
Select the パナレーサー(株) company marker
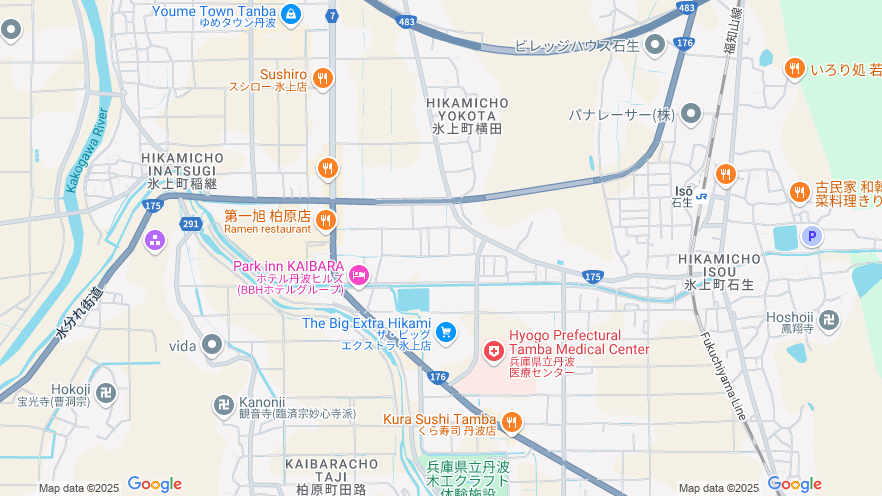(691, 114)
